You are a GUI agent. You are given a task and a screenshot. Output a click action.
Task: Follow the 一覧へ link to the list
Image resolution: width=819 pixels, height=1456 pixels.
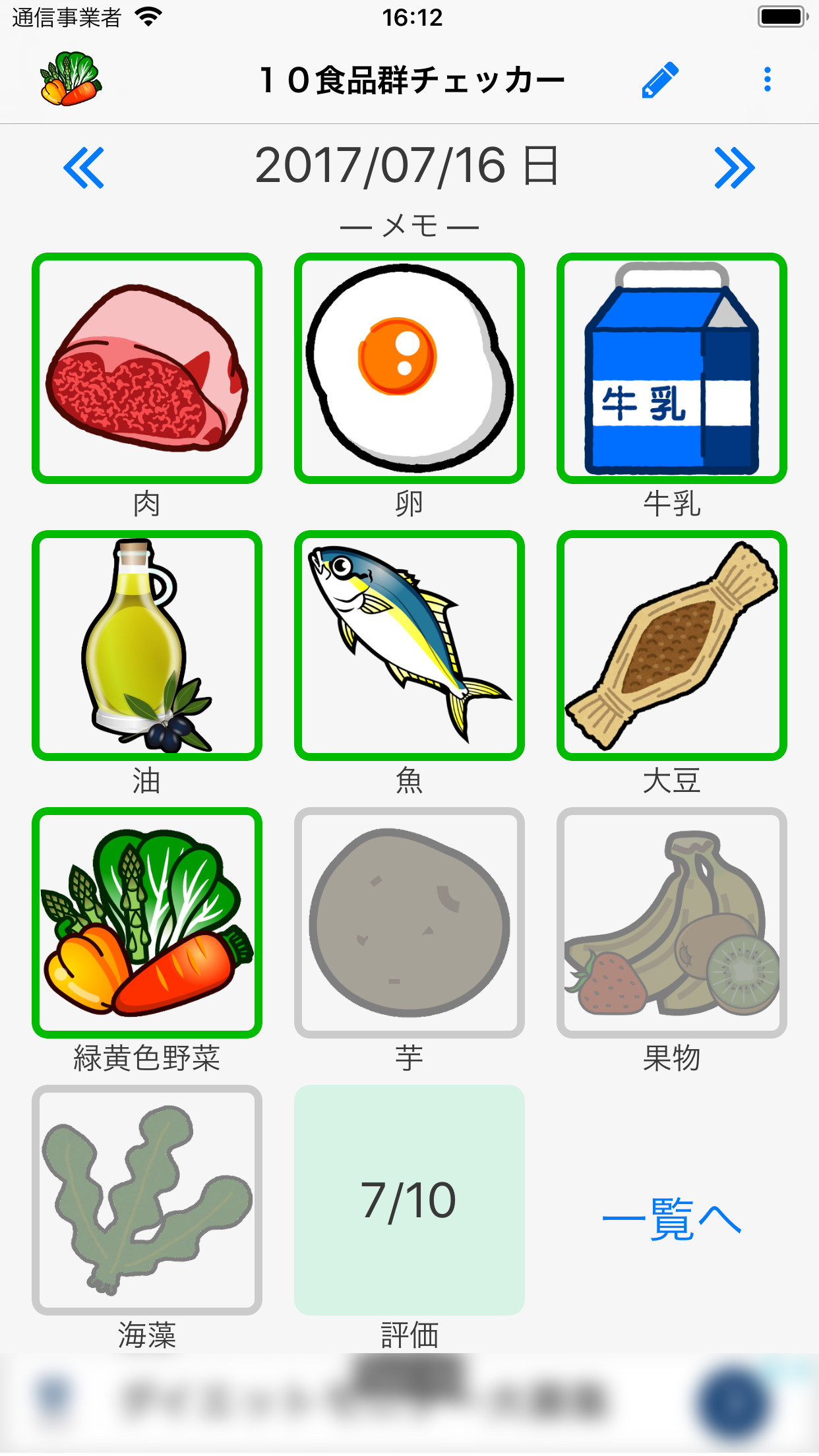672,1219
